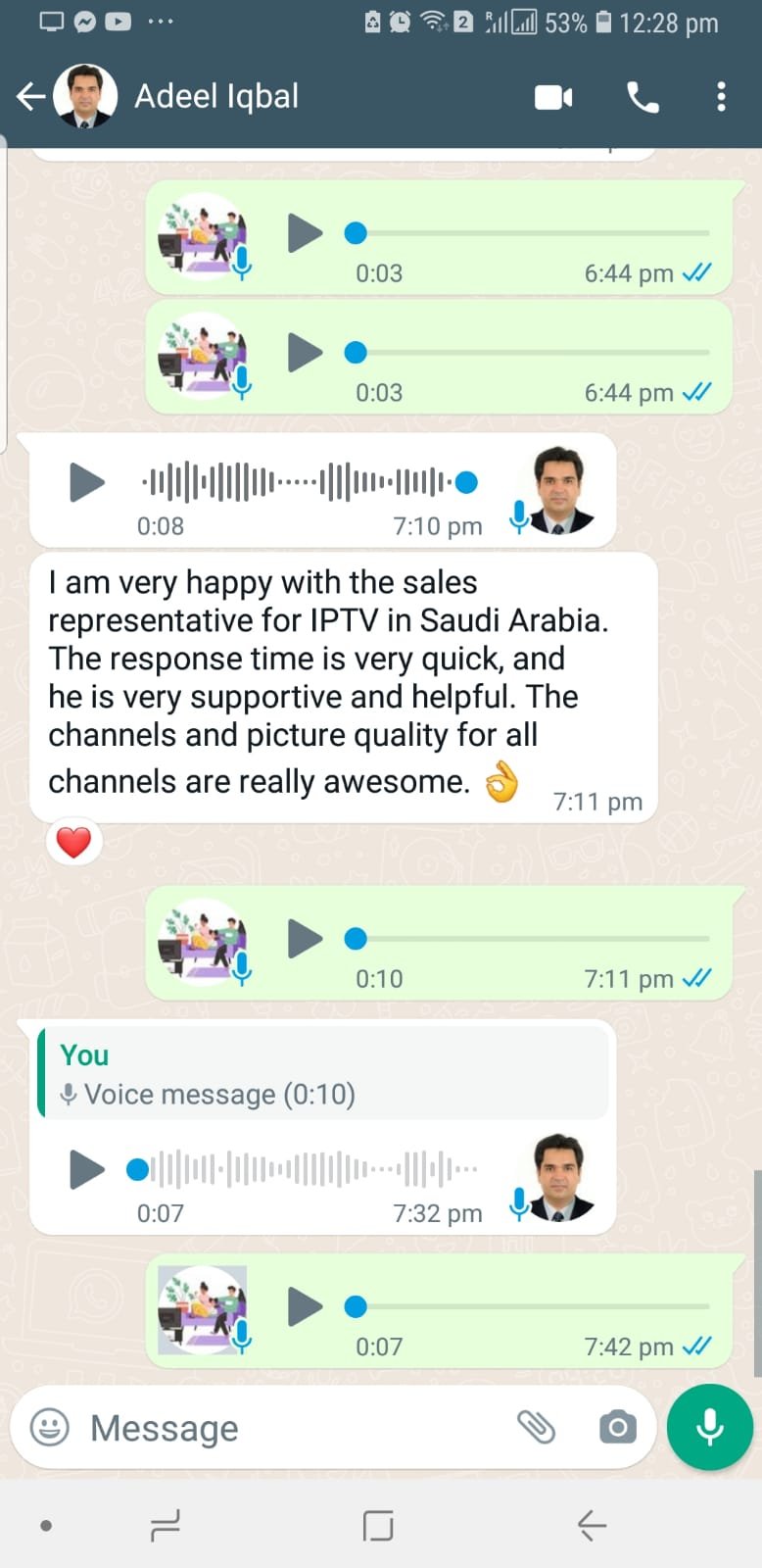Image resolution: width=762 pixels, height=1568 pixels.
Task: Play the 0:08 voice message at 7:10 pm
Action: click(86, 482)
